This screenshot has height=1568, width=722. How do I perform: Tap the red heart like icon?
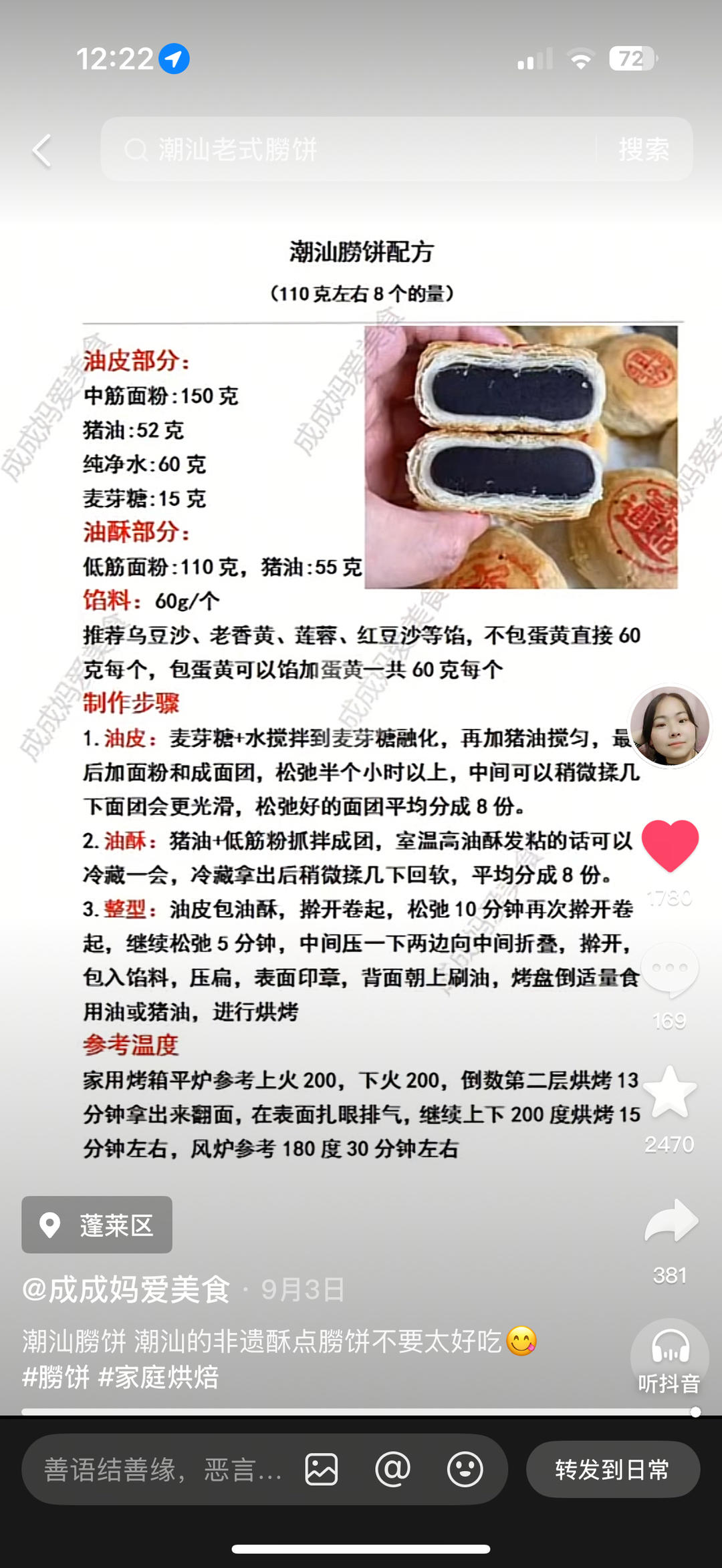(x=670, y=845)
